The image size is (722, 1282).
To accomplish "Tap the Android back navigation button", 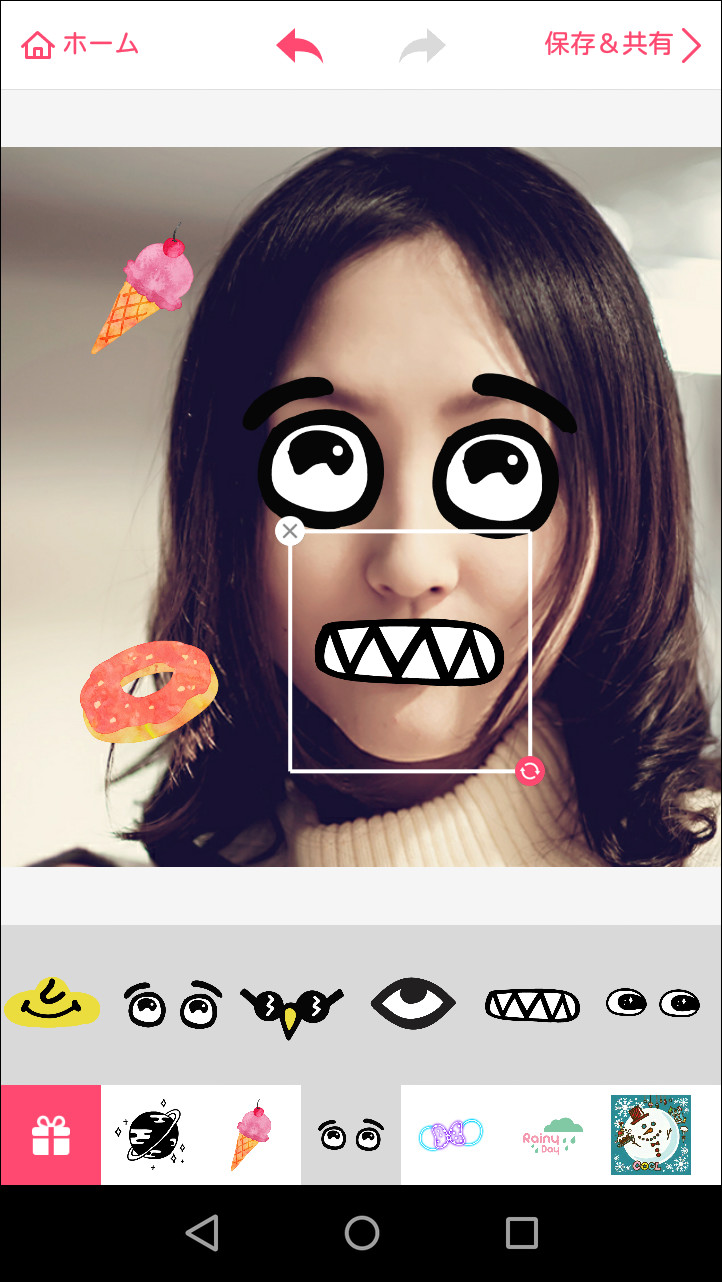I will [x=202, y=1233].
